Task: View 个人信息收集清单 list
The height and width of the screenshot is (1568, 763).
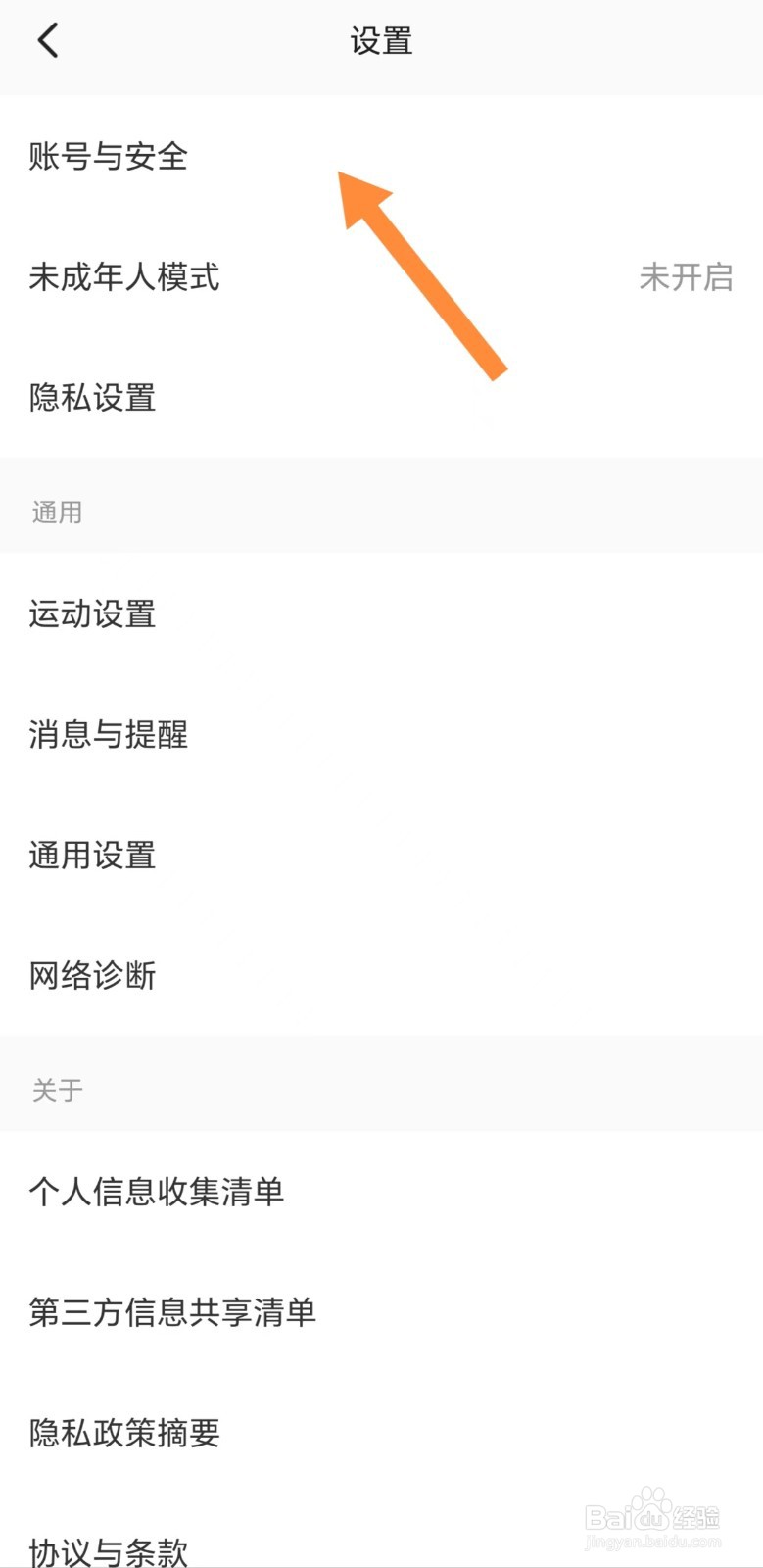Action: pyautogui.click(x=158, y=1194)
